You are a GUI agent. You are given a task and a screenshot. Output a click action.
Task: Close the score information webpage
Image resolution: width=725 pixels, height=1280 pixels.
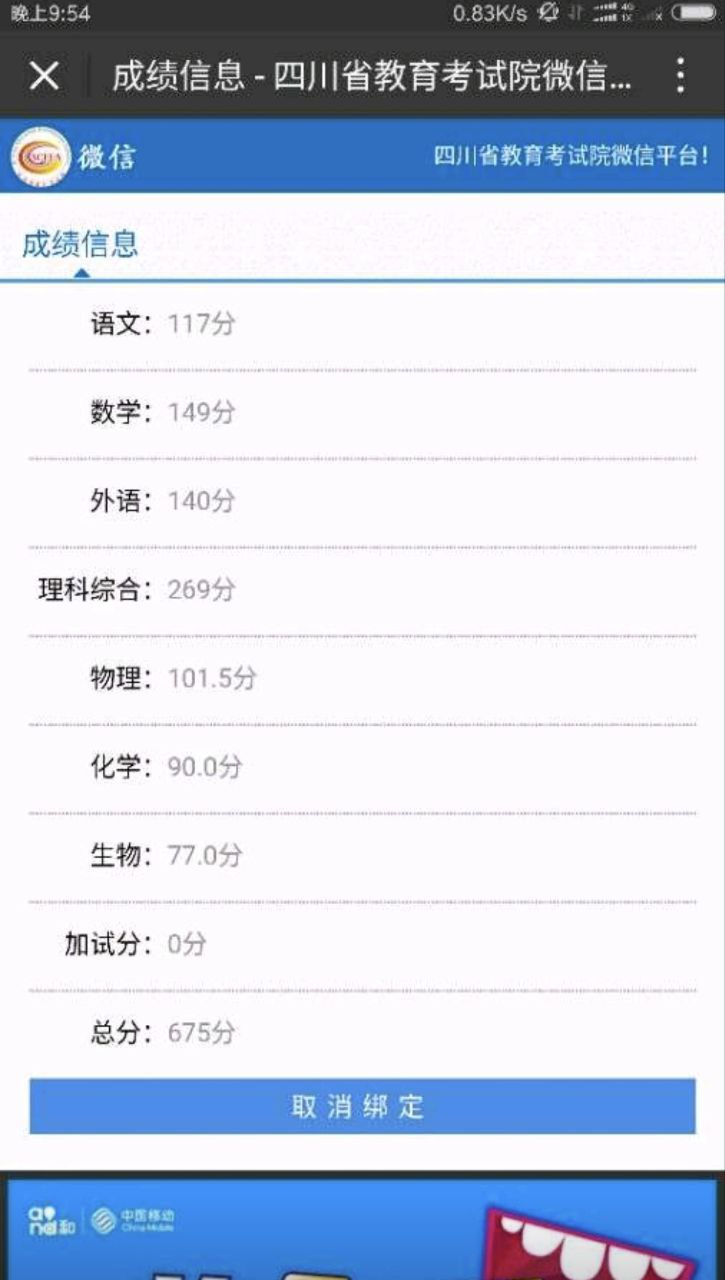pyautogui.click(x=44, y=76)
